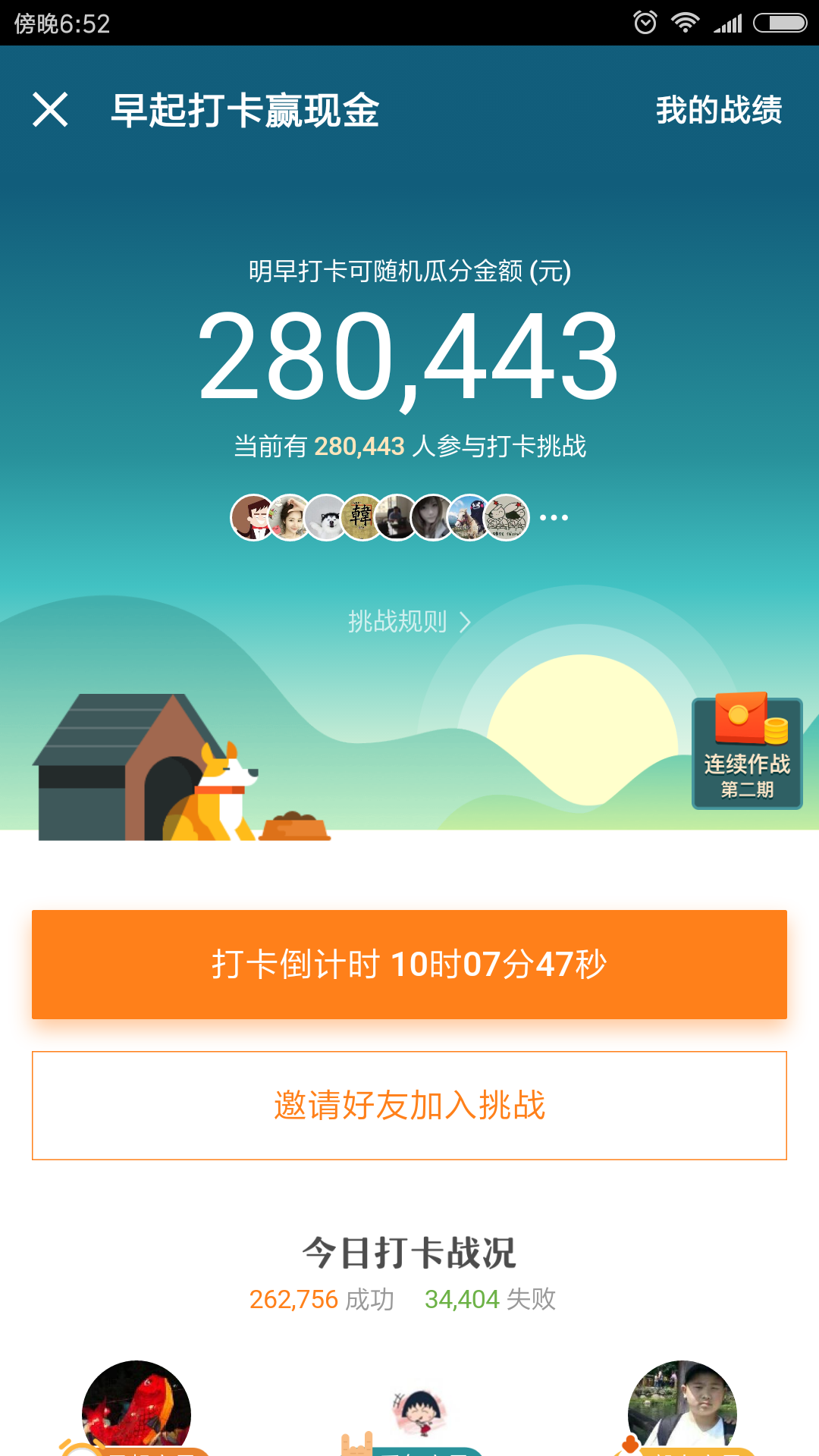Screen dimensions: 819x1456
Task: Show more participants via the three dots
Action: click(x=554, y=517)
